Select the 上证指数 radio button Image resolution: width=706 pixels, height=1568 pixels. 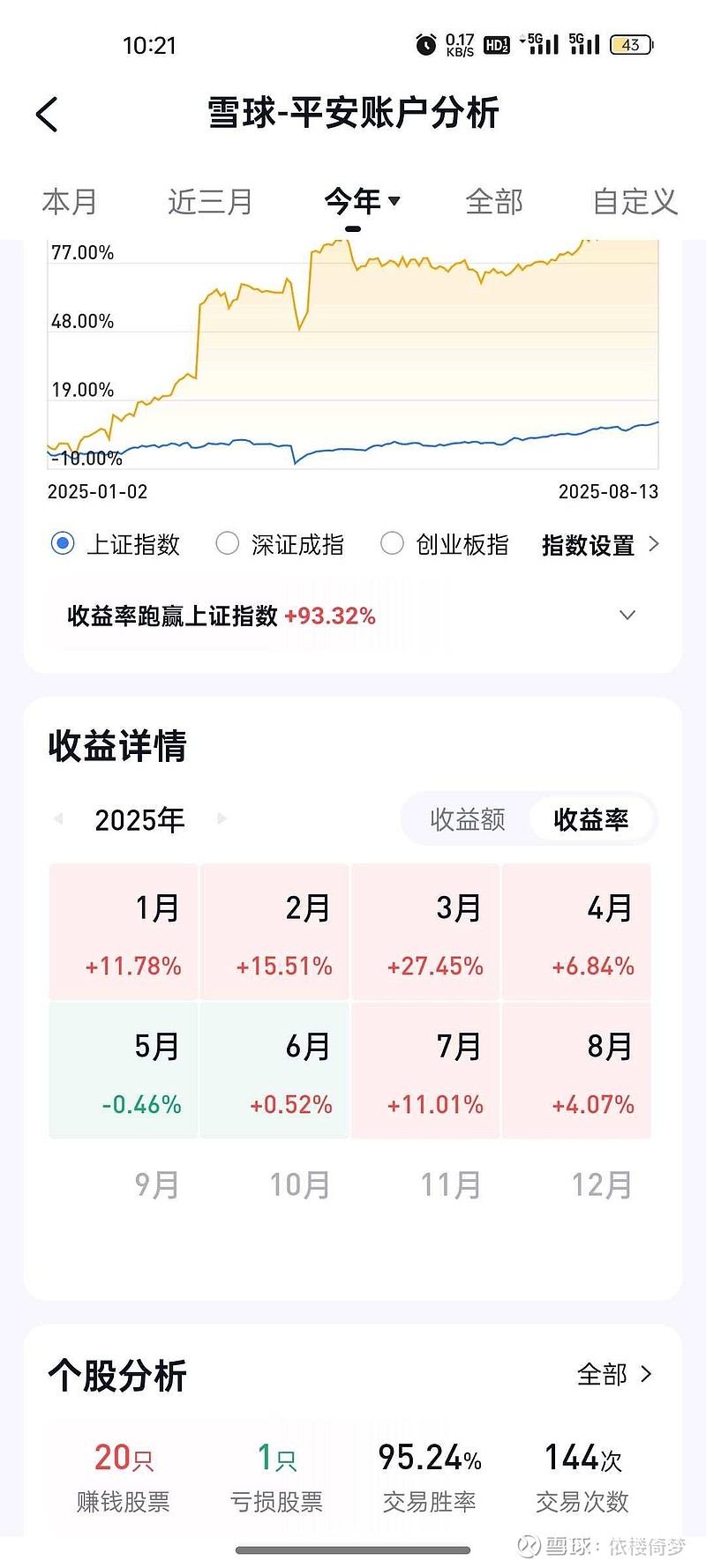116,544
